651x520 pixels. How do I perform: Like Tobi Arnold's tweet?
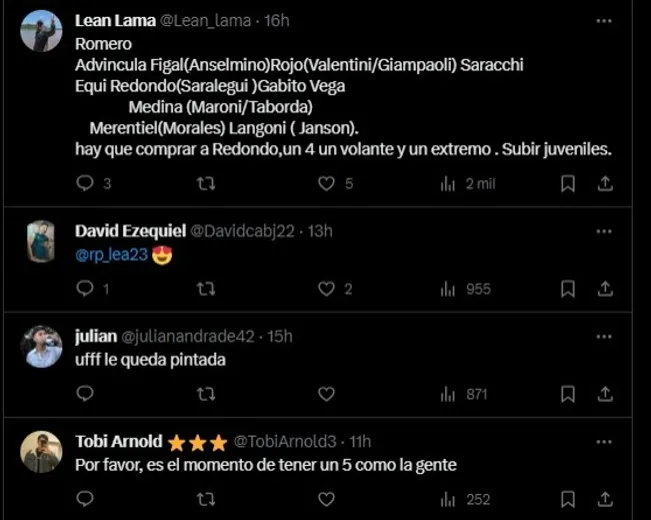[326, 499]
